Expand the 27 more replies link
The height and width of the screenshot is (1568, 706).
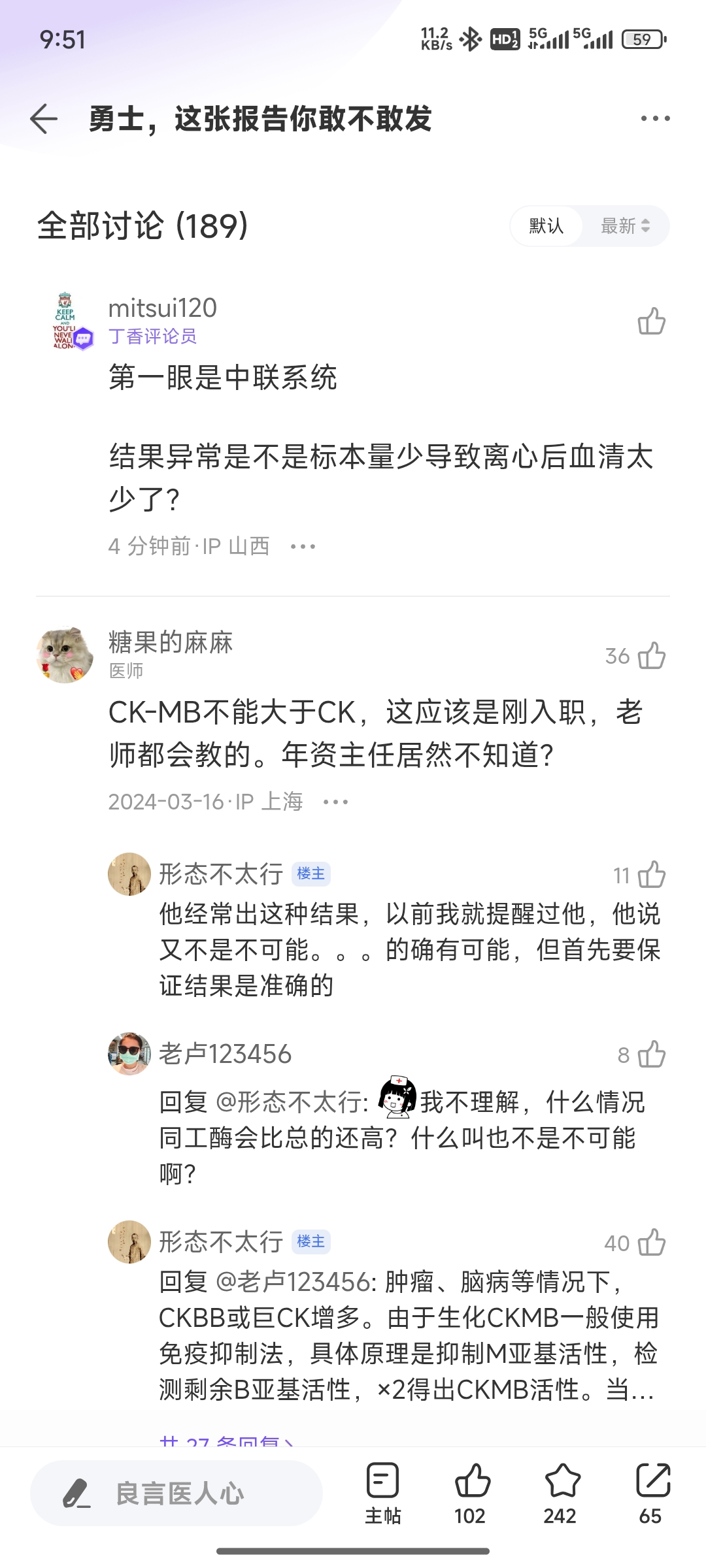pyautogui.click(x=226, y=1442)
